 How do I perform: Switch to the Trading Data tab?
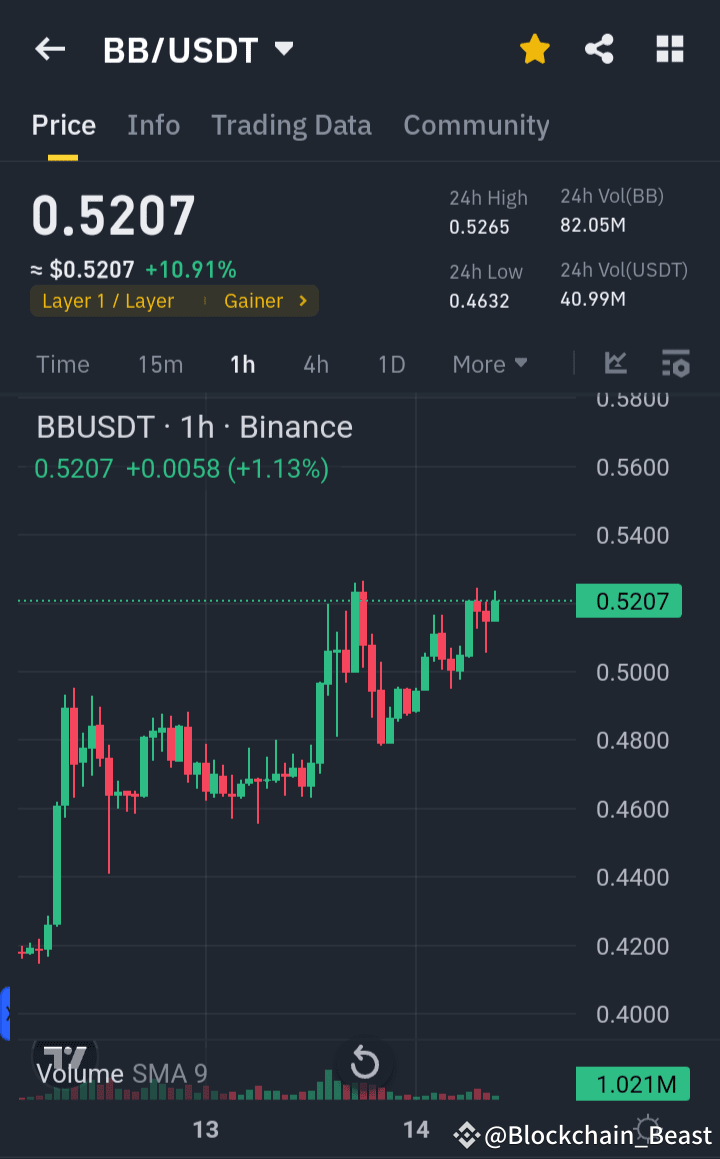point(291,125)
